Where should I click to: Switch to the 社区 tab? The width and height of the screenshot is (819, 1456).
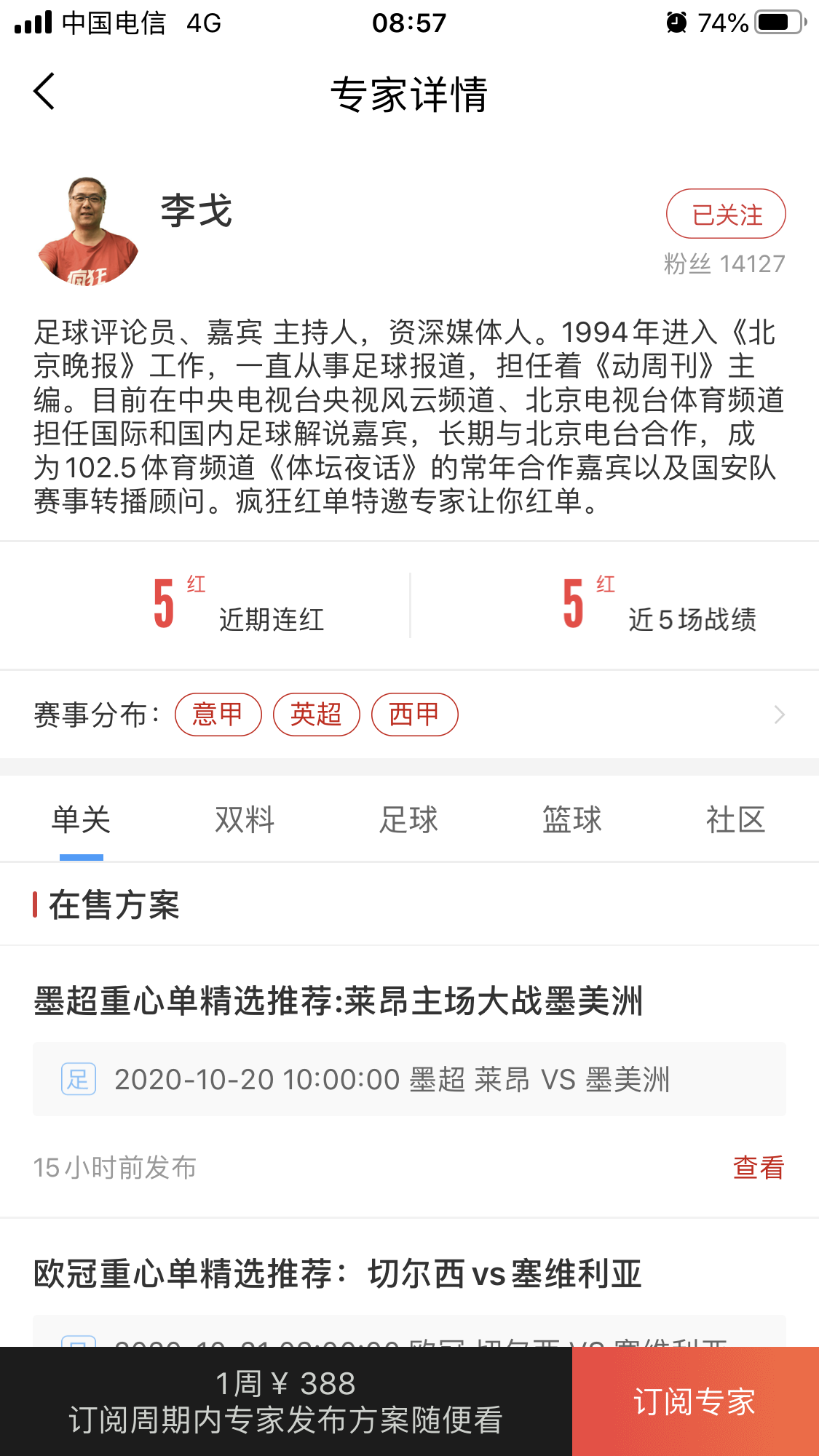(735, 820)
